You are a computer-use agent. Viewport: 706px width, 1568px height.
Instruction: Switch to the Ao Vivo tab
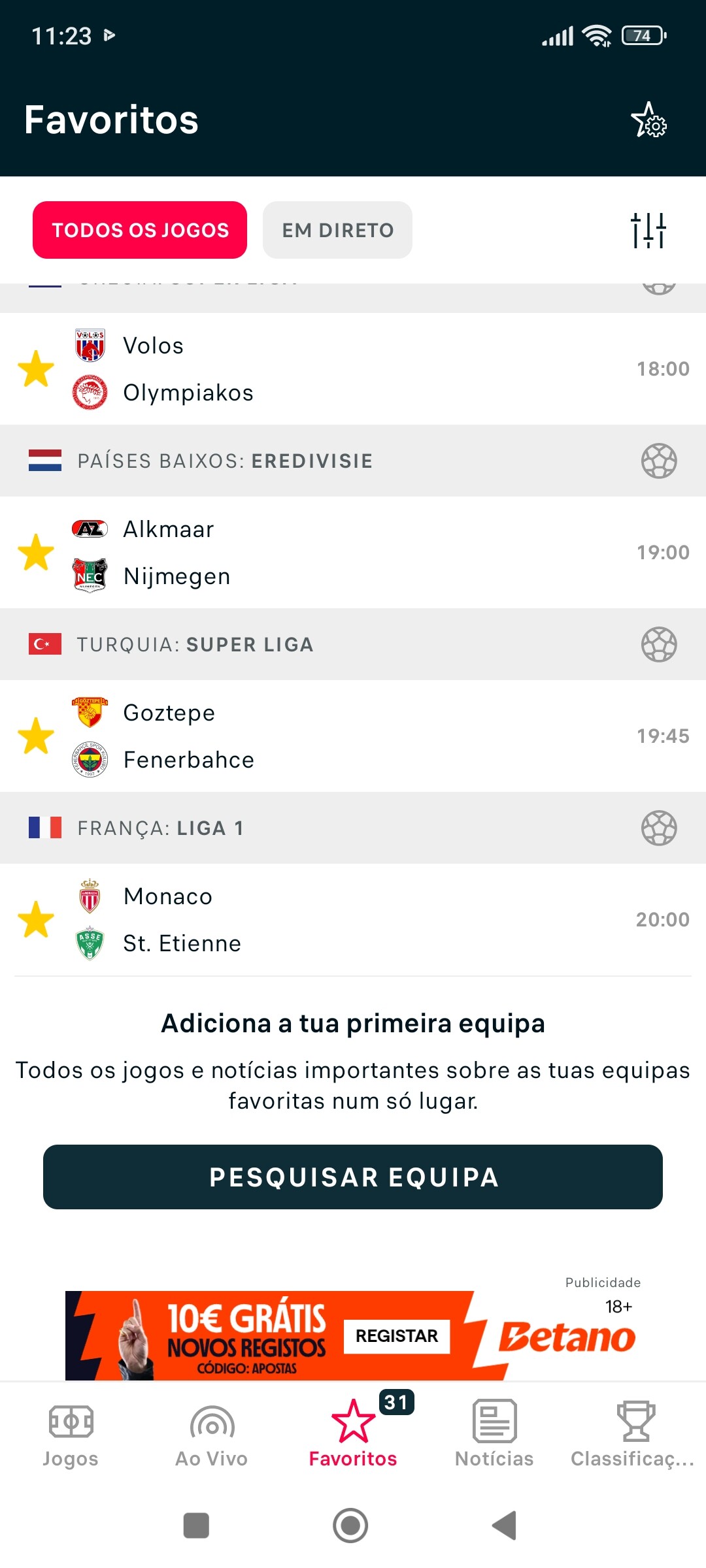[x=212, y=1435]
